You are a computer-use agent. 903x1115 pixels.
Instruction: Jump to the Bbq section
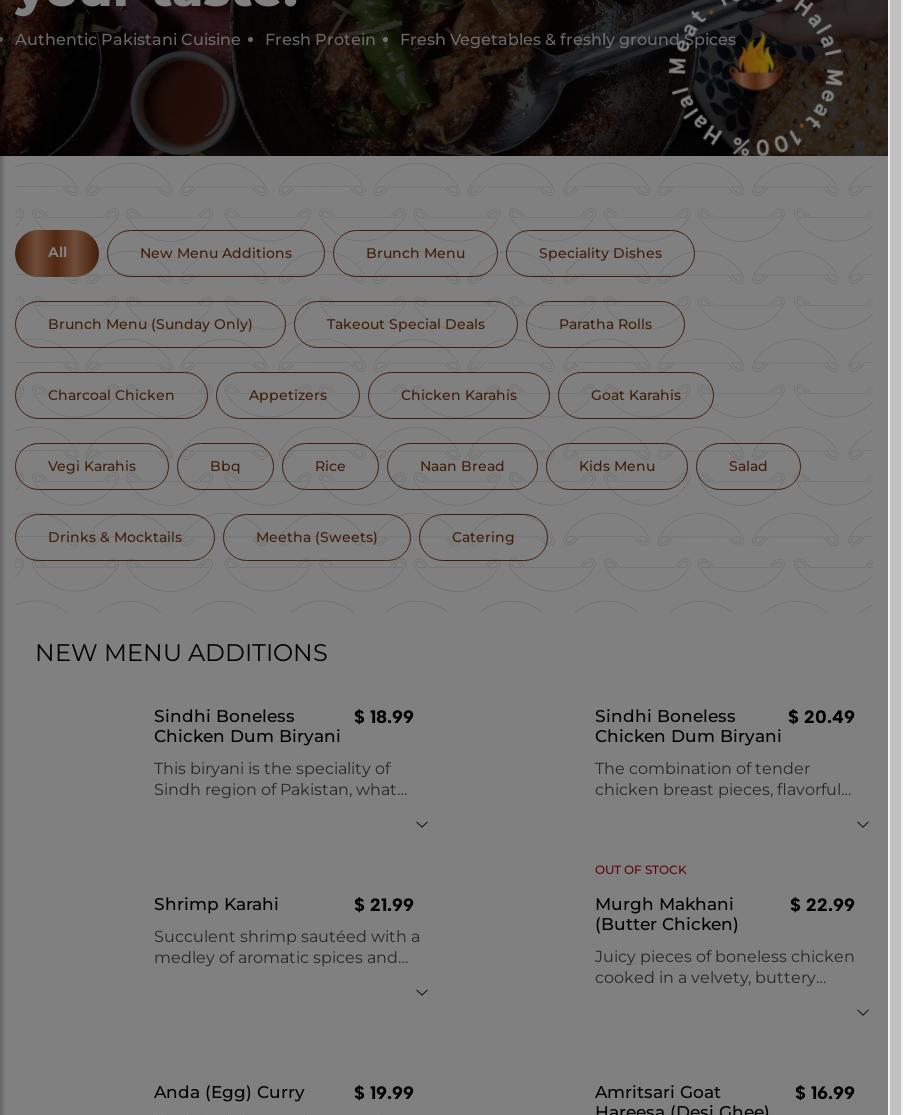[x=225, y=466]
